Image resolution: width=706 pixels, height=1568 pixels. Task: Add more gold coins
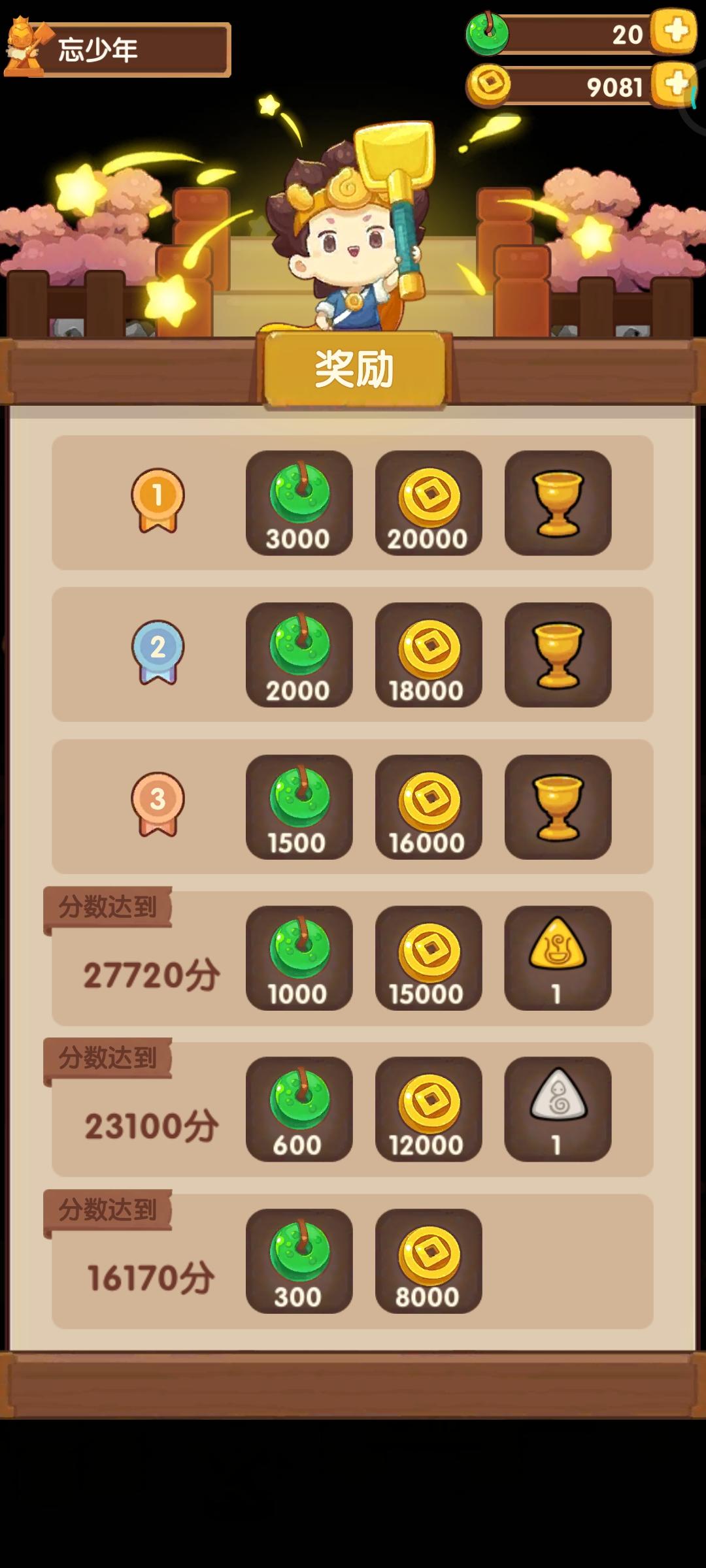click(x=674, y=85)
